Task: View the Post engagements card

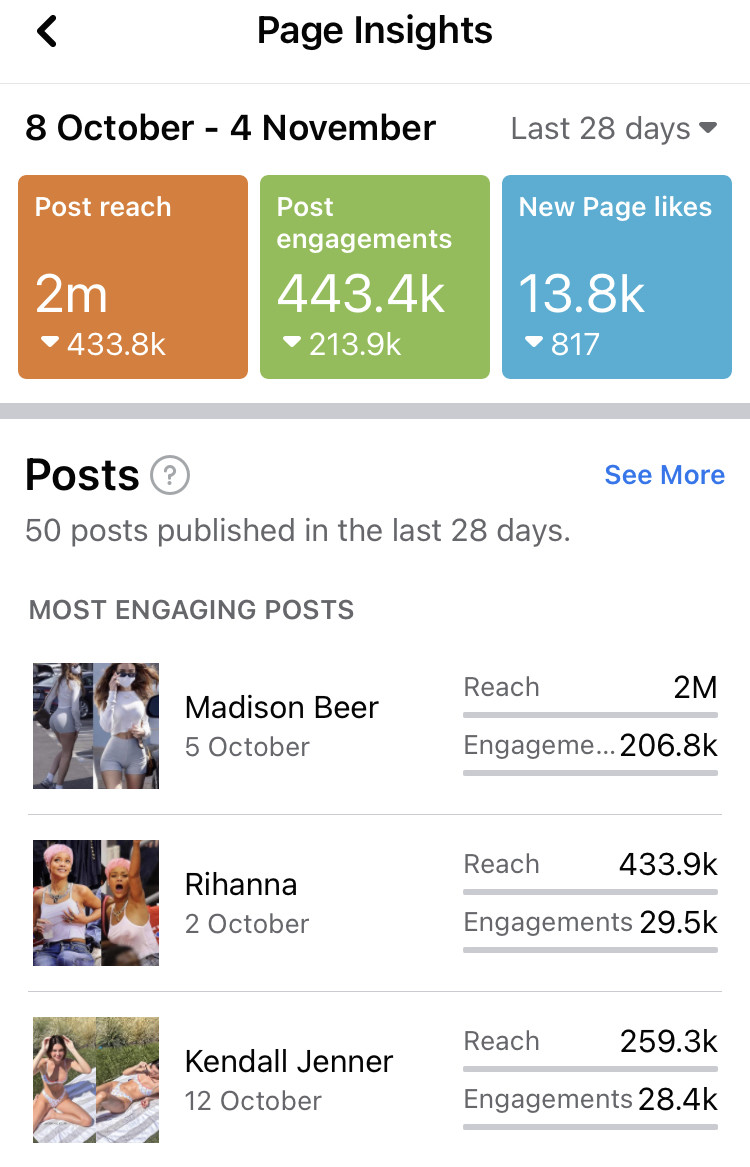Action: [x=375, y=277]
